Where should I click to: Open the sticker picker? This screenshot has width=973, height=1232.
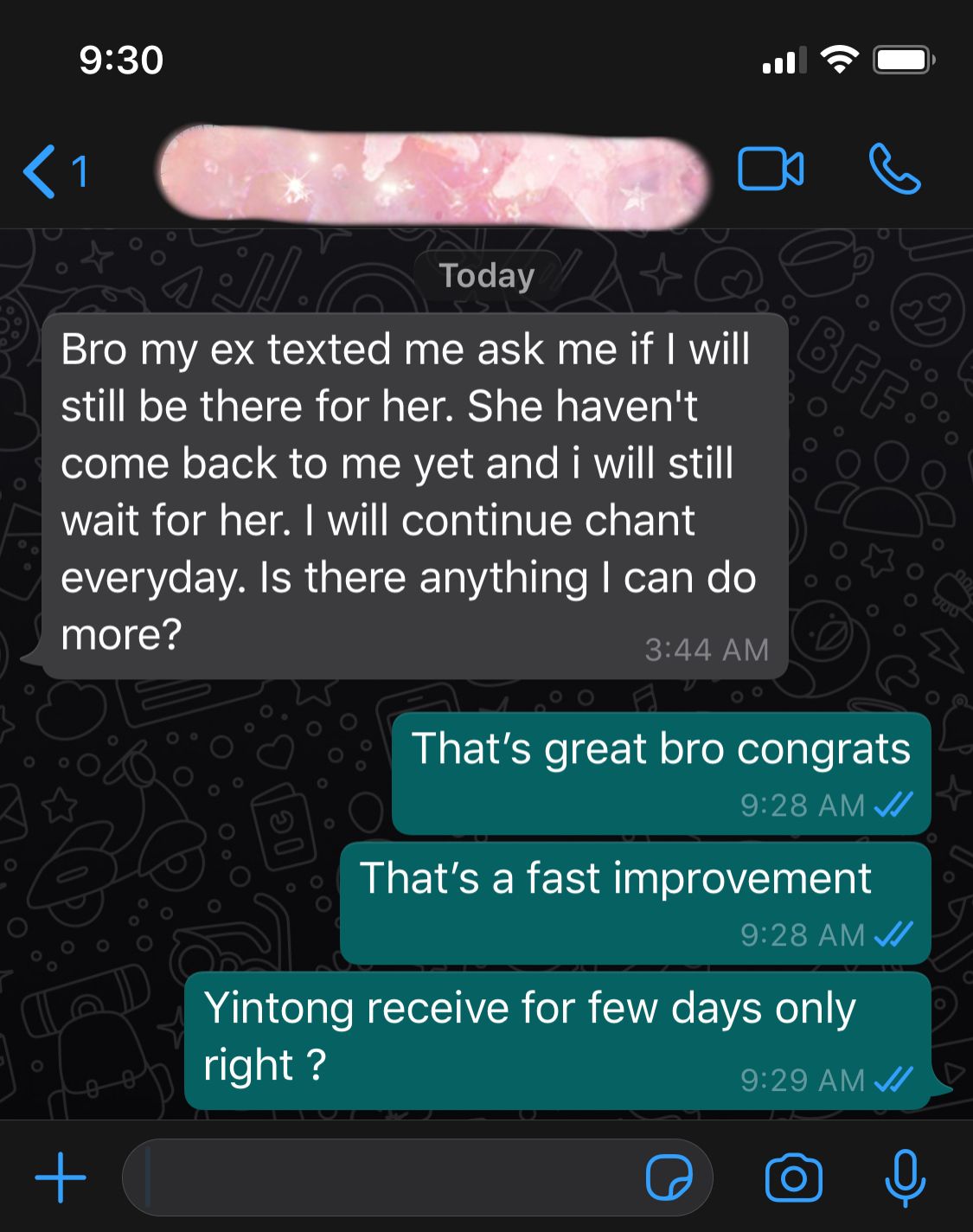coord(669,1177)
